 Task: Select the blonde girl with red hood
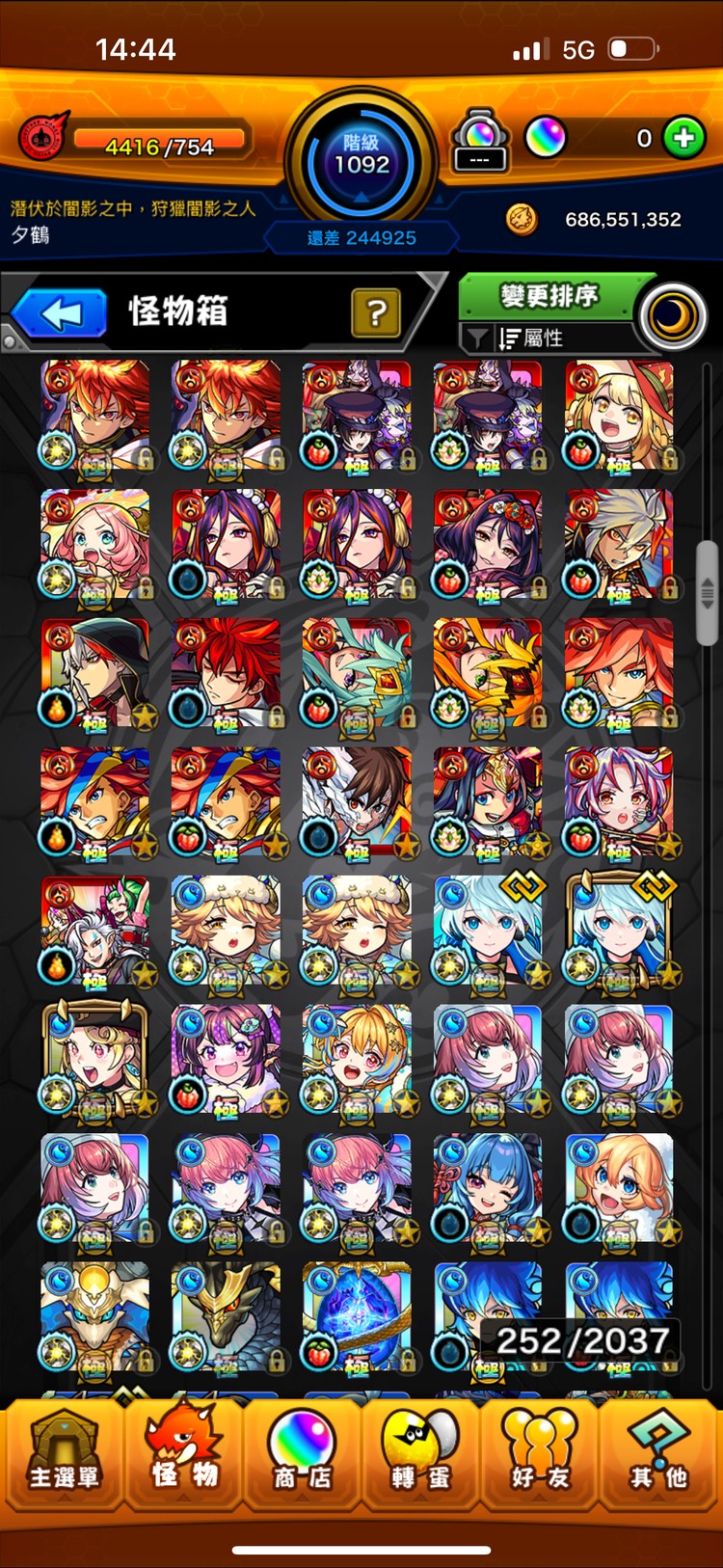[x=619, y=415]
